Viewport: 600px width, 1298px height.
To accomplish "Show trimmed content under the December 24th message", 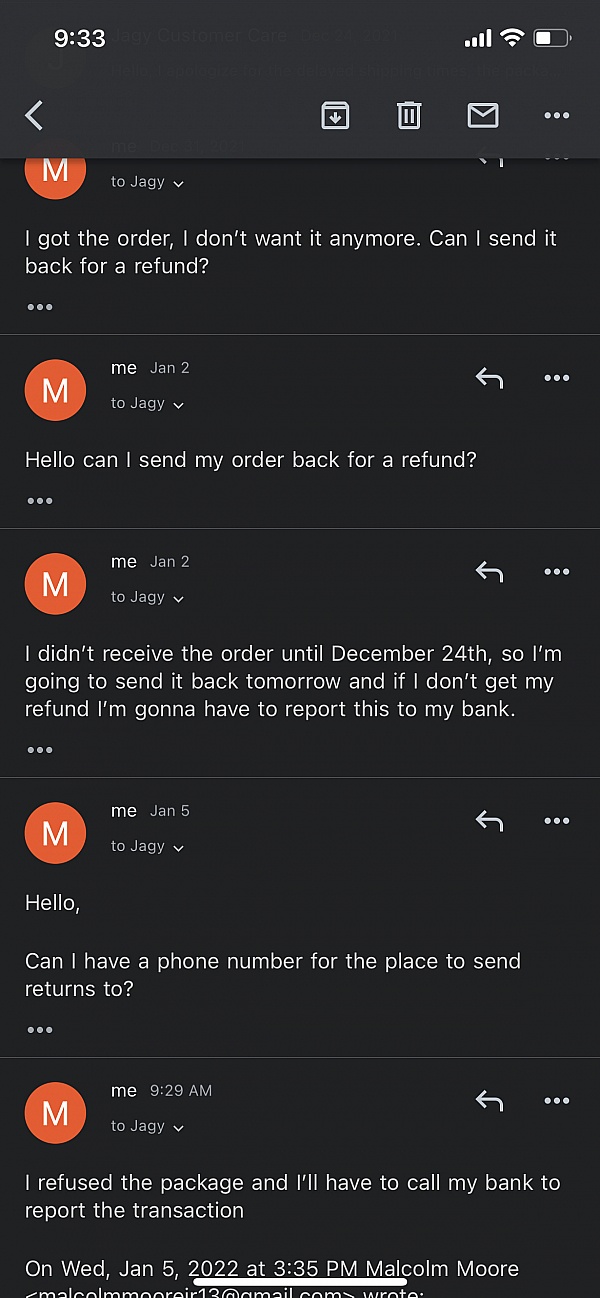I will 40,750.
